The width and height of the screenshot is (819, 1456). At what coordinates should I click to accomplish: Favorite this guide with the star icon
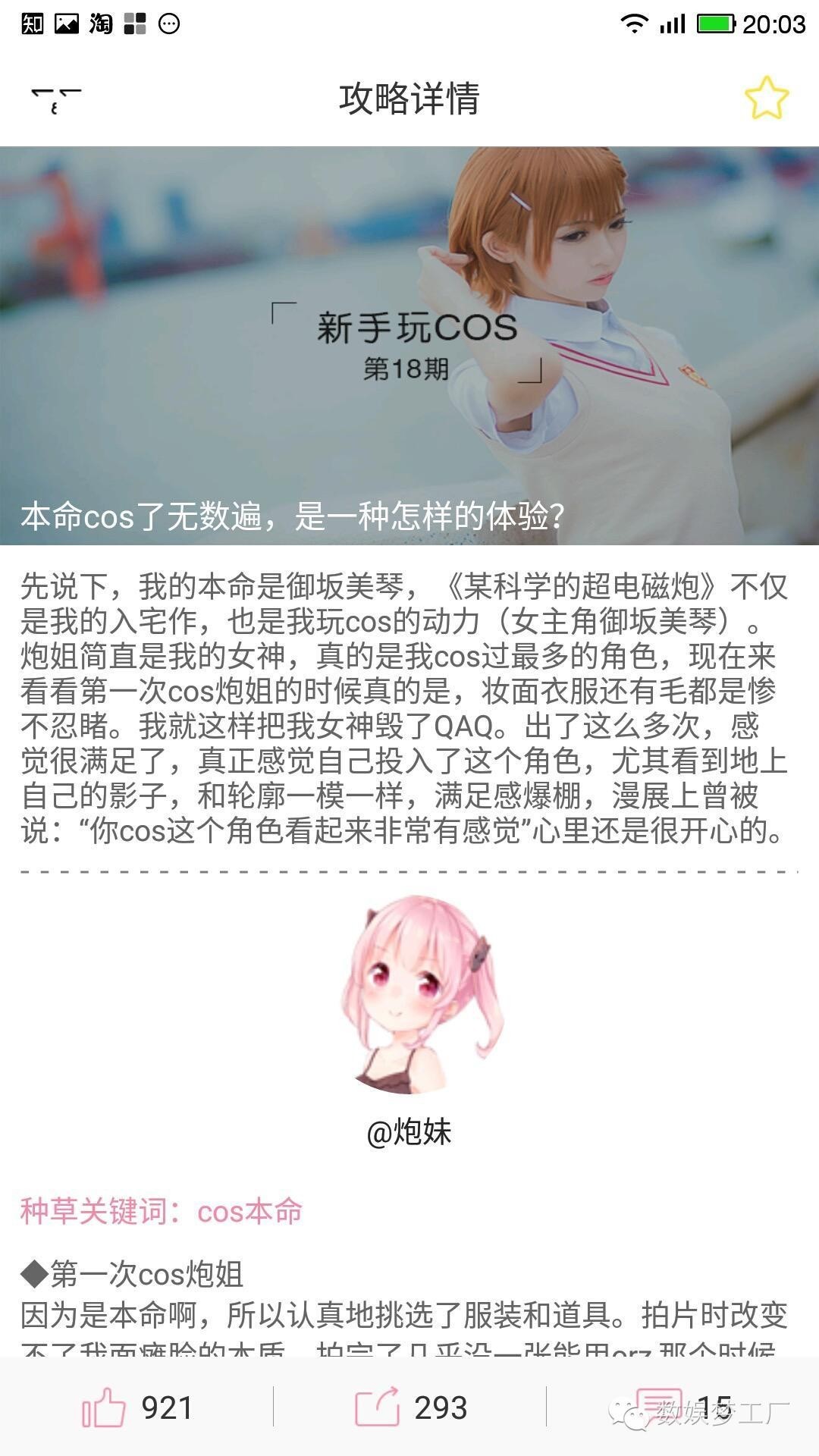pos(766,99)
